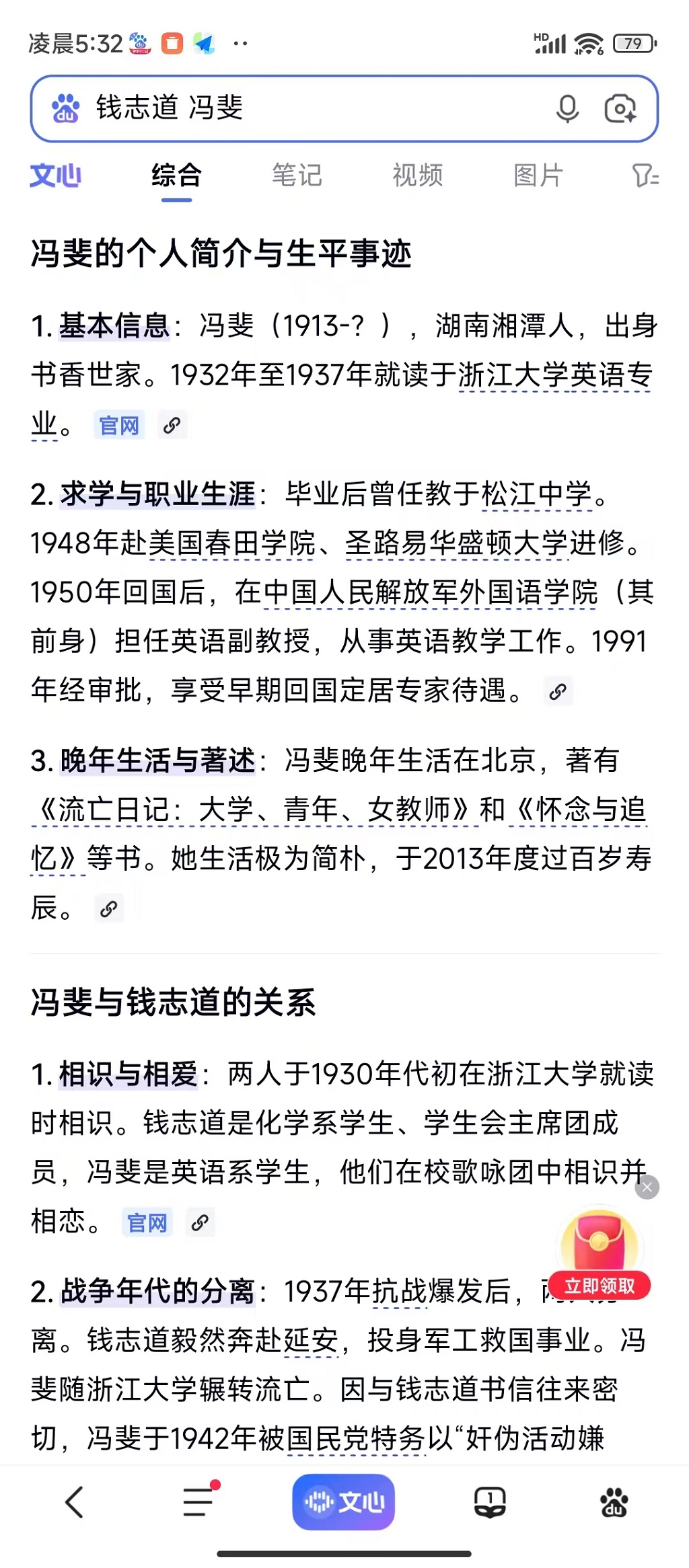The image size is (689, 1568).
Task: Open the 官网 source under 相识与相爱
Action: [147, 1222]
